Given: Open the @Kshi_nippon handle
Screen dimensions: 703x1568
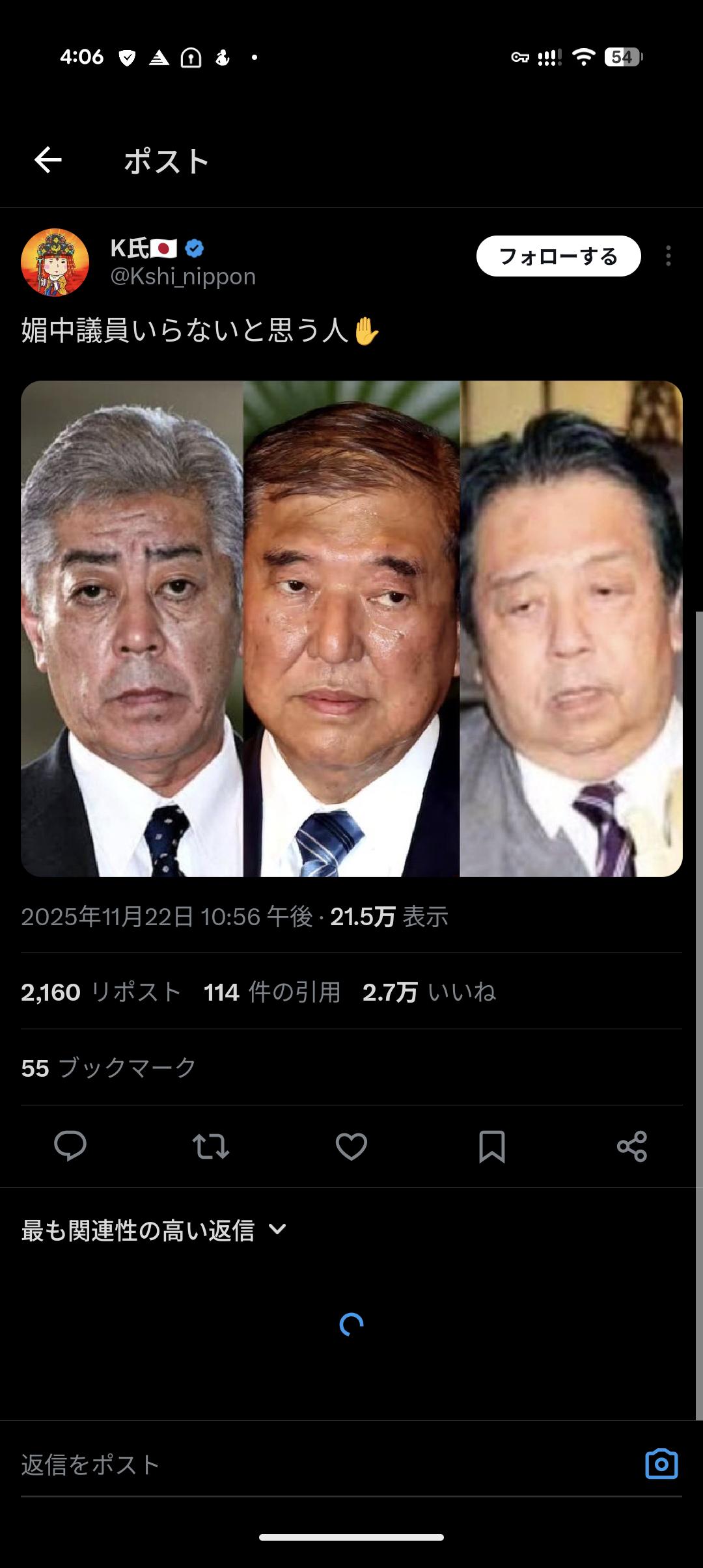Looking at the screenshot, I should [x=183, y=277].
